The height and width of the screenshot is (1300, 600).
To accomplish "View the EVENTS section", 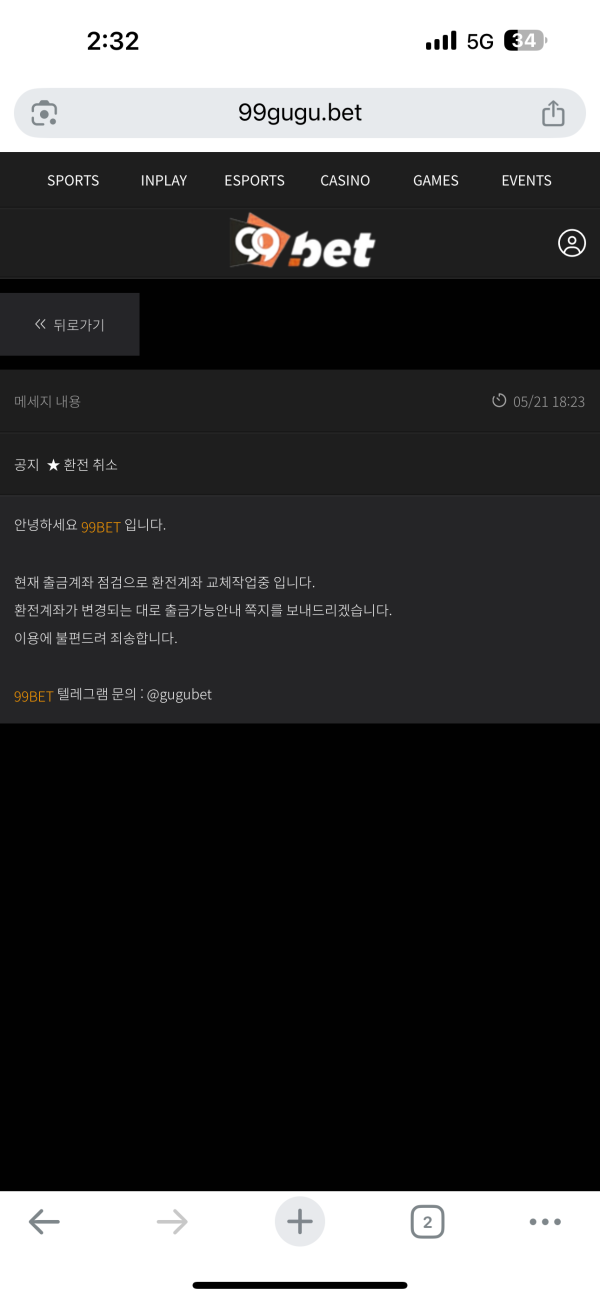I will [x=526, y=181].
